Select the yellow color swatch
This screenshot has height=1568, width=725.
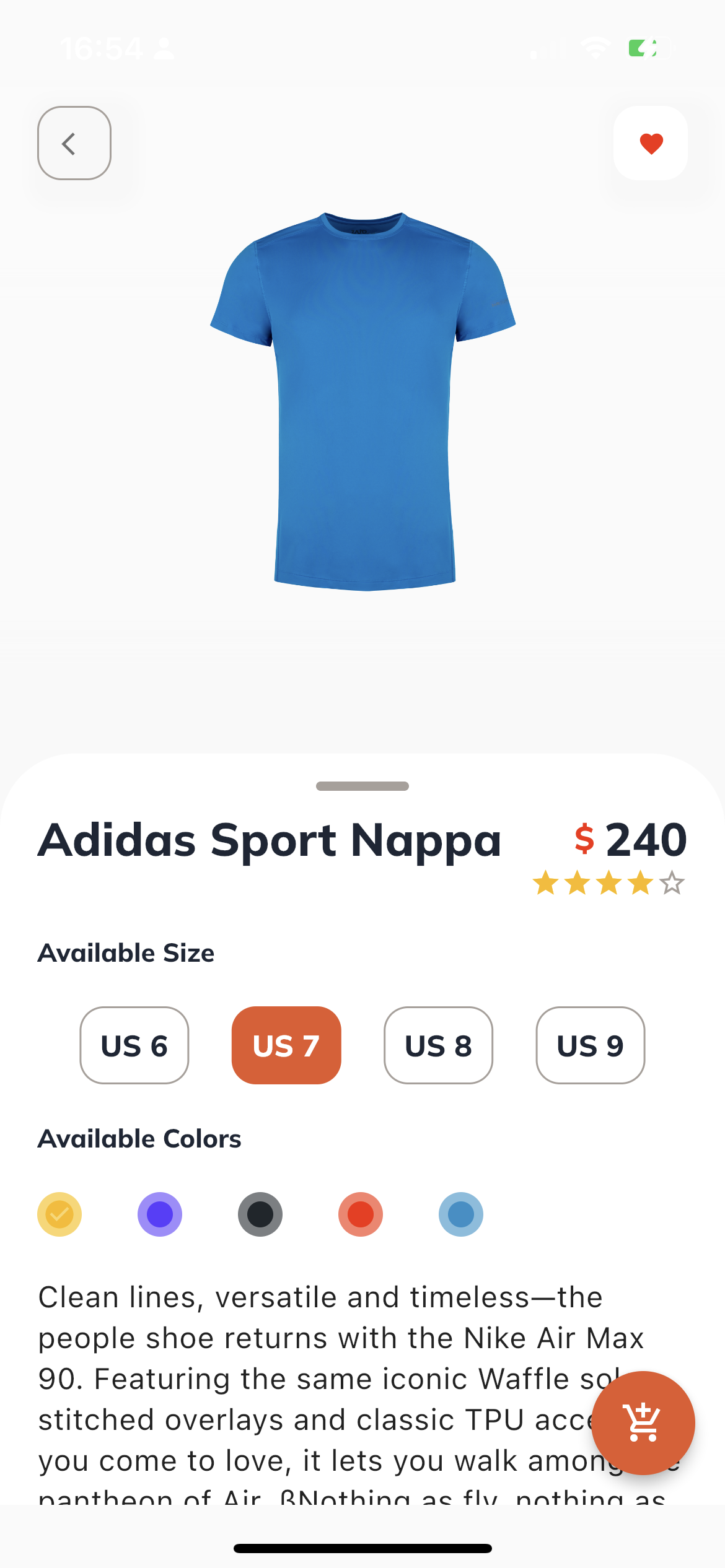[59, 1214]
